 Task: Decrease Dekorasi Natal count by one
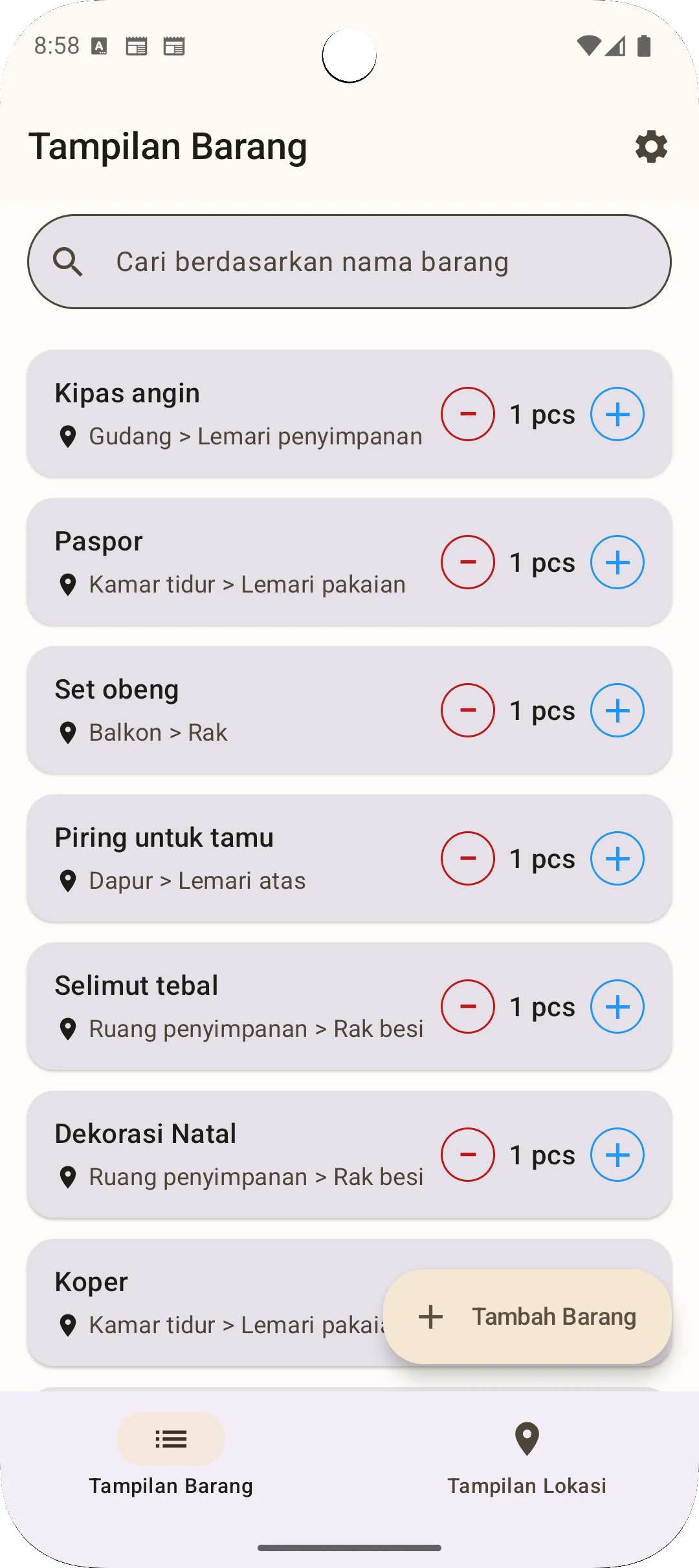click(468, 1154)
